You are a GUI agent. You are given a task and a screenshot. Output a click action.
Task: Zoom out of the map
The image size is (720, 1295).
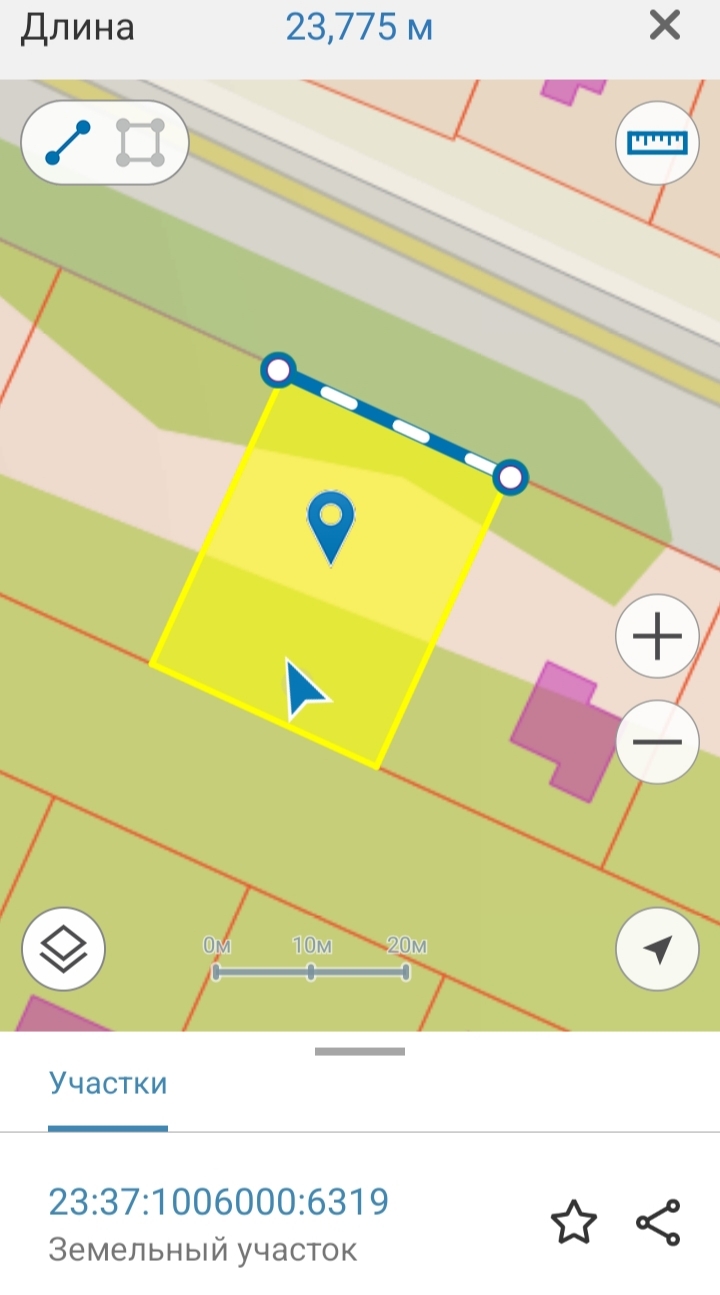tap(657, 742)
